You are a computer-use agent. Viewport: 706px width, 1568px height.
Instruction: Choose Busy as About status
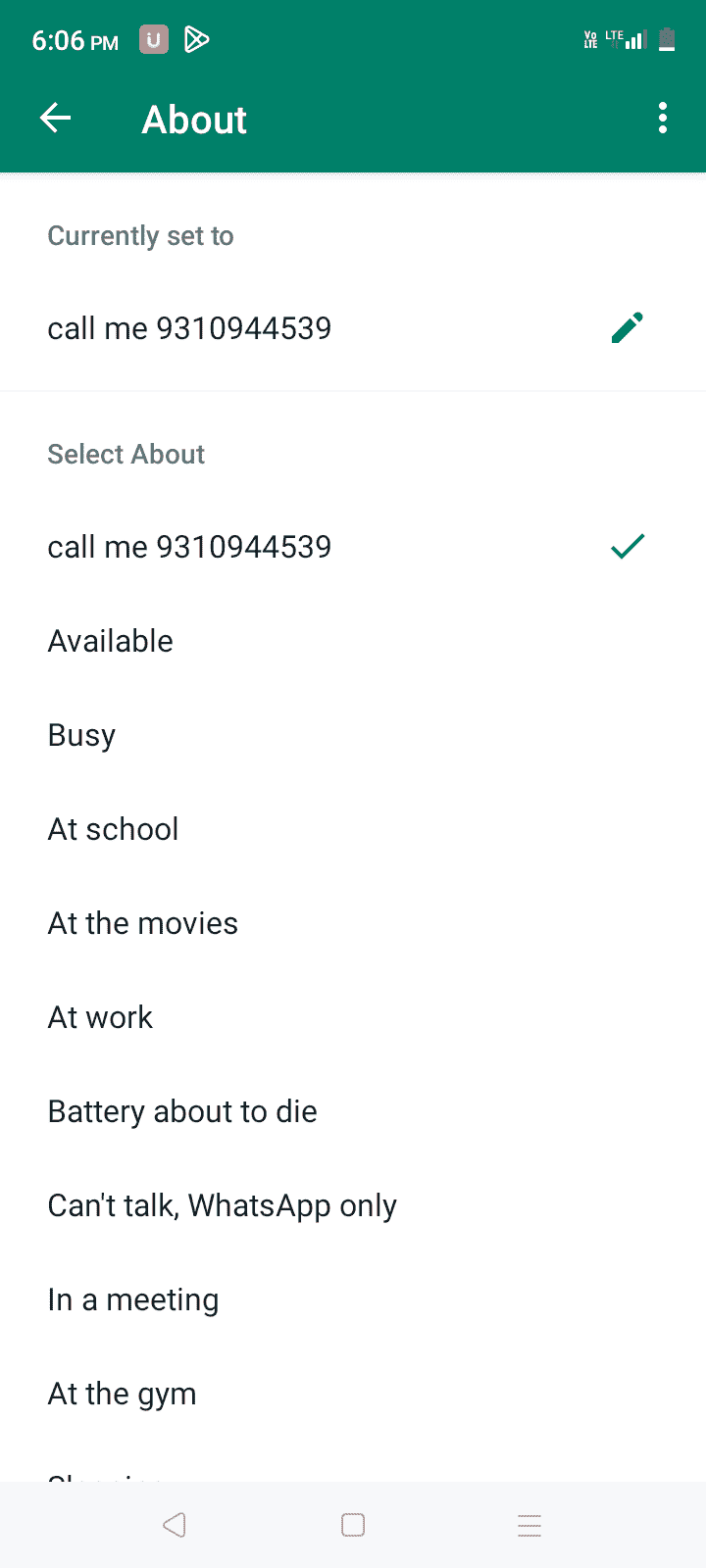pyautogui.click(x=82, y=735)
